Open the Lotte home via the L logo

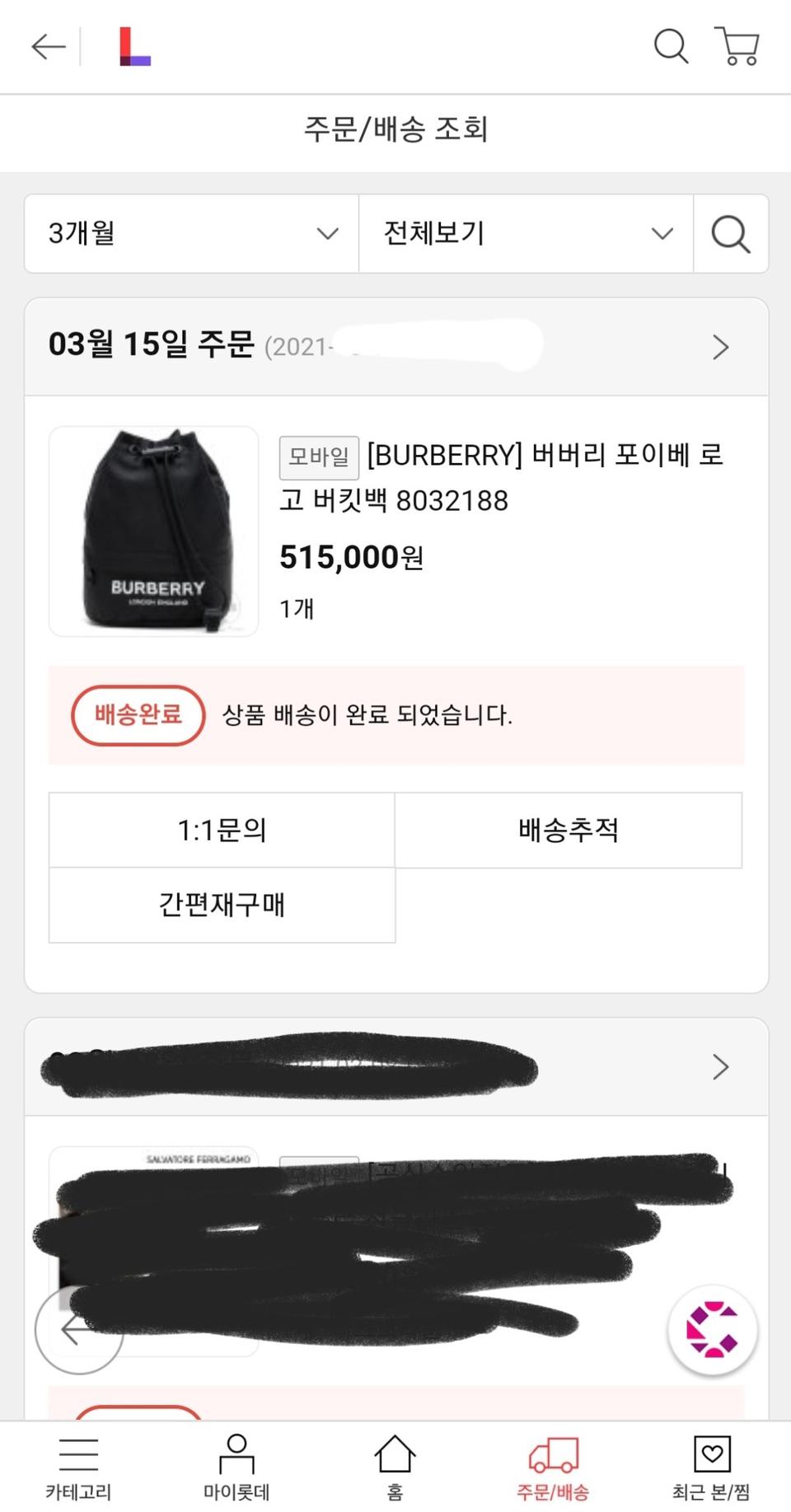[x=134, y=47]
